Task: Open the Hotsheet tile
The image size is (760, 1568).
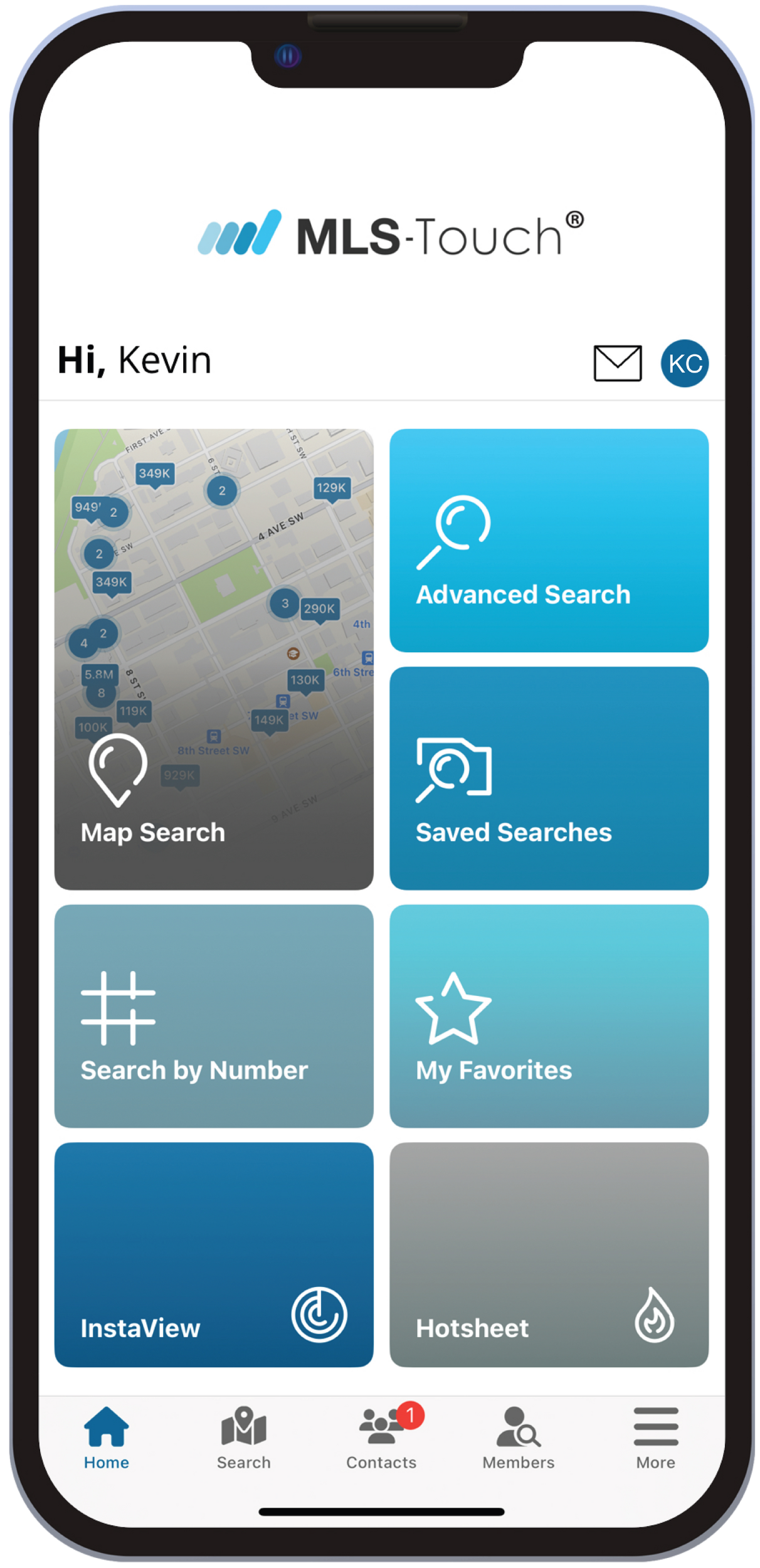Action: point(549,1254)
